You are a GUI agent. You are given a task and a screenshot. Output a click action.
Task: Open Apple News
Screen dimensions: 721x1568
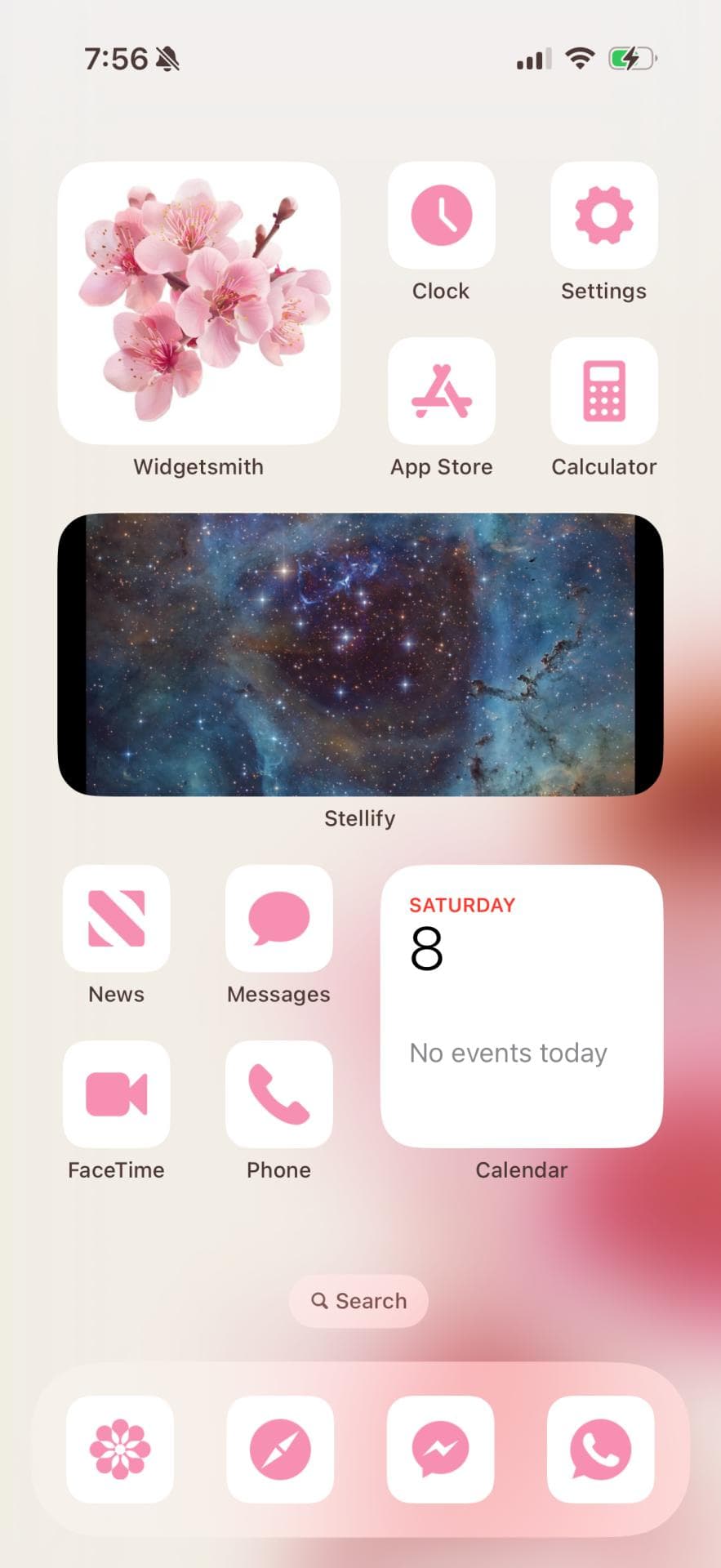(x=117, y=918)
